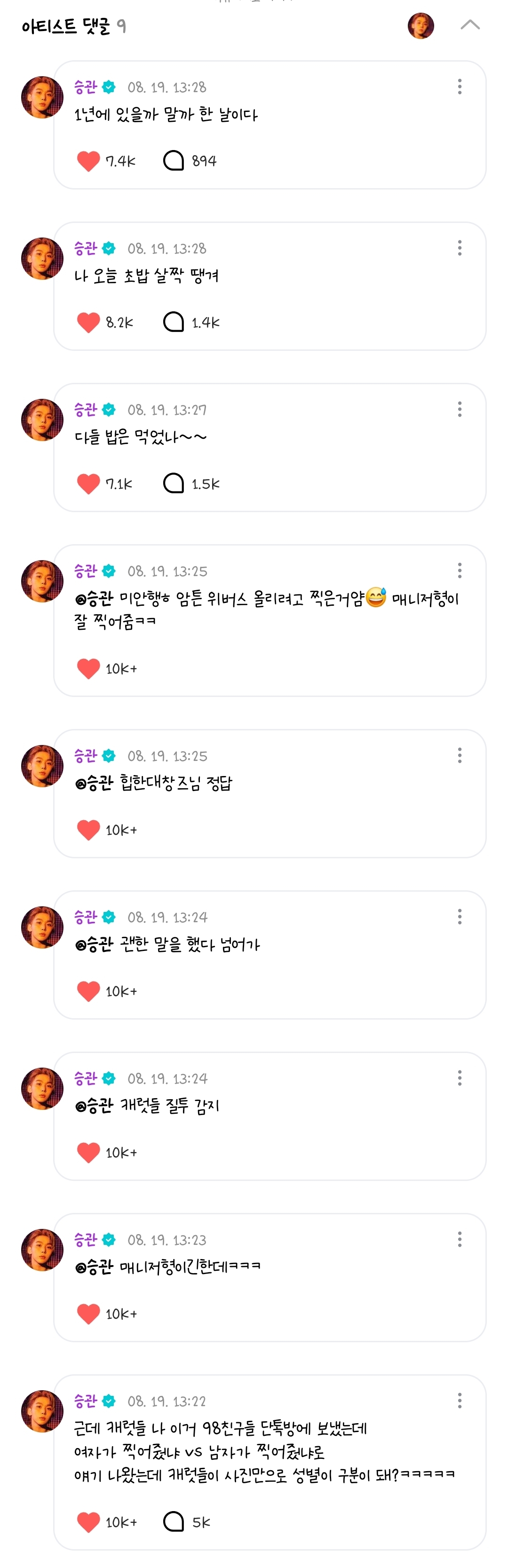This screenshot has width=508, height=1568.
Task: Like the '미안행ㅎ 암튼 위버스' reply
Action: click(88, 668)
